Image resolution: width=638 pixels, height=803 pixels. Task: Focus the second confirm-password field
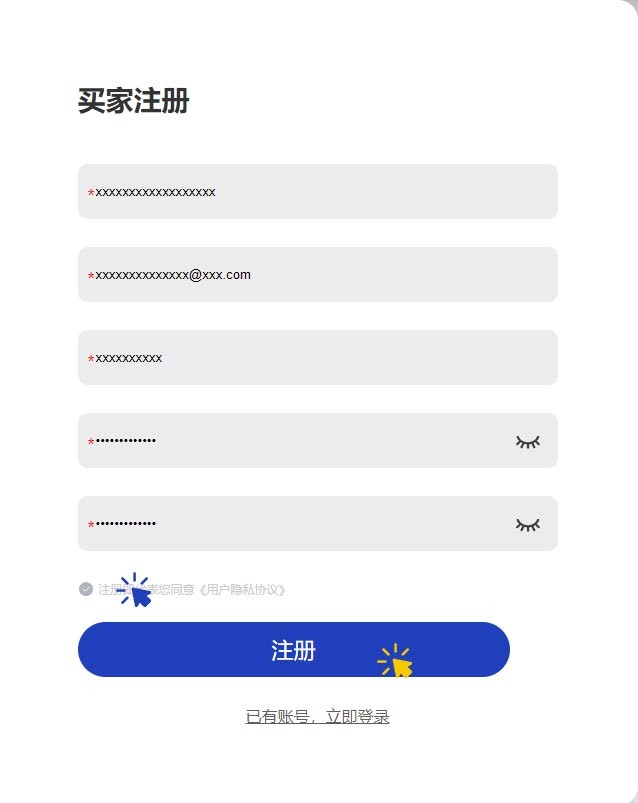(290, 524)
